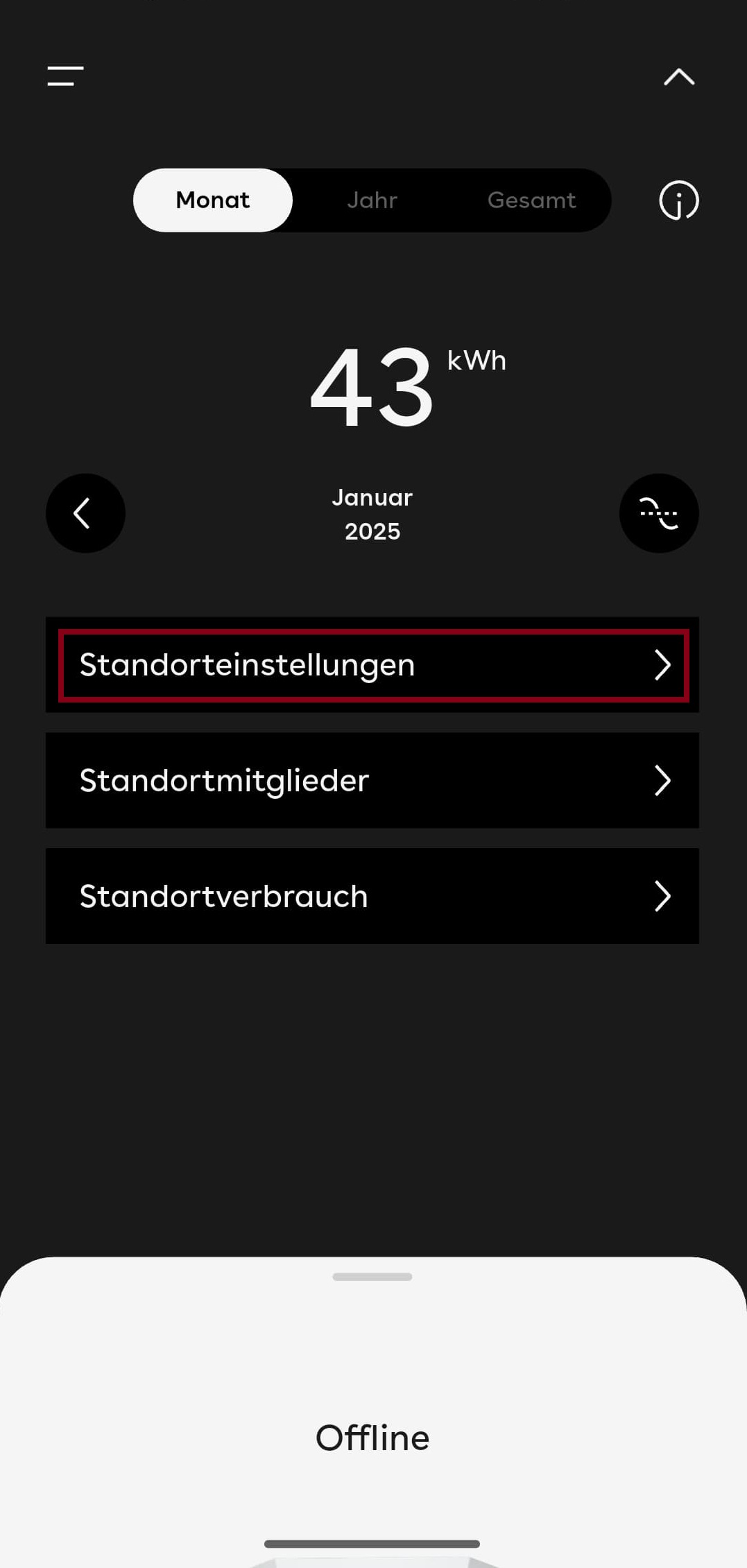Open Standortverbrauch
This screenshot has width=747, height=1568.
pyautogui.click(x=372, y=896)
